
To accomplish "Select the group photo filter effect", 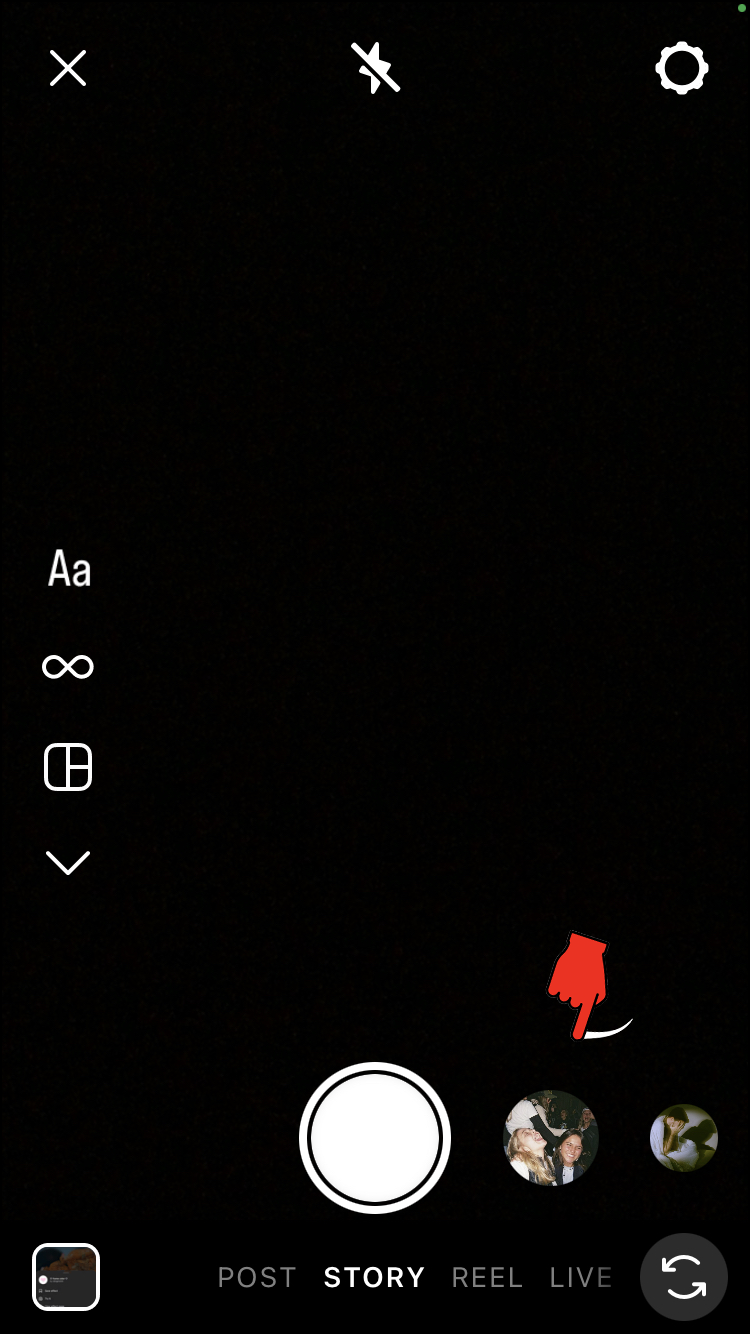I will [x=550, y=1138].
